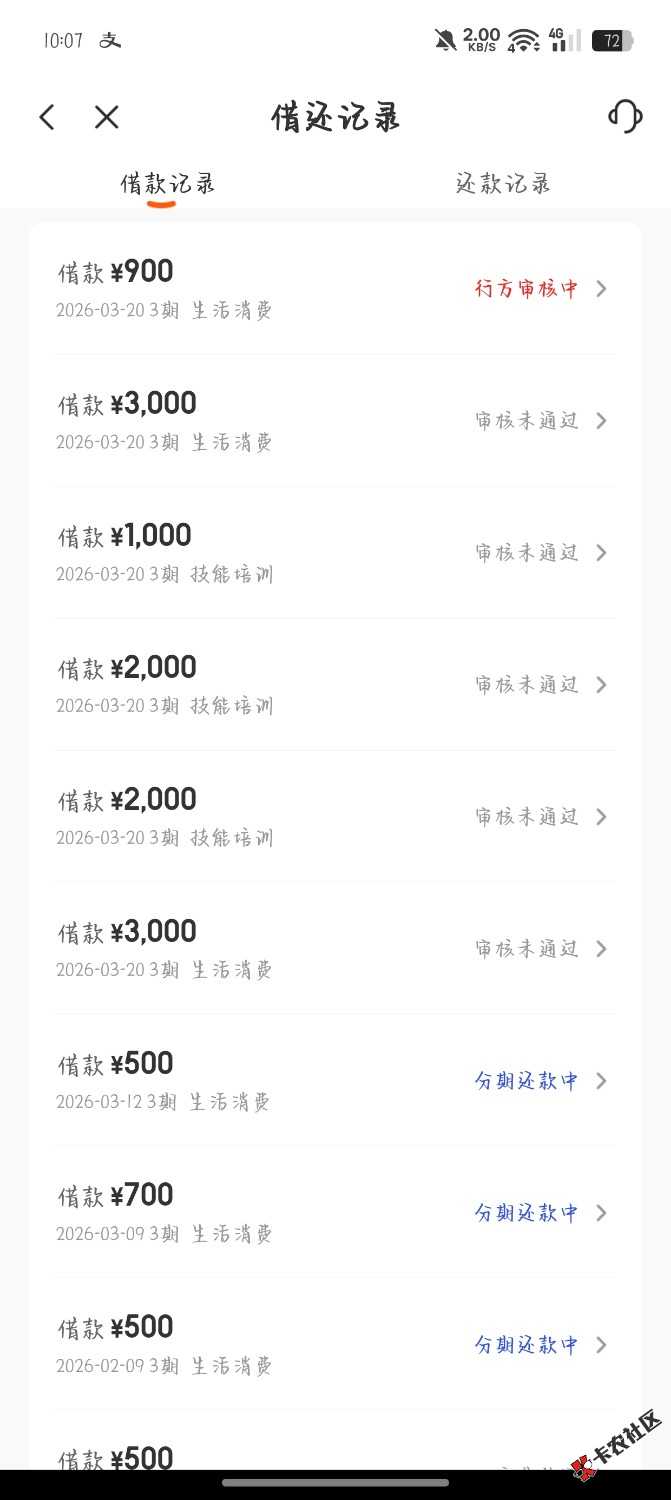The width and height of the screenshot is (671, 1500).
Task: Open the ¥900 loan under 行方审核中
Action: click(335, 289)
